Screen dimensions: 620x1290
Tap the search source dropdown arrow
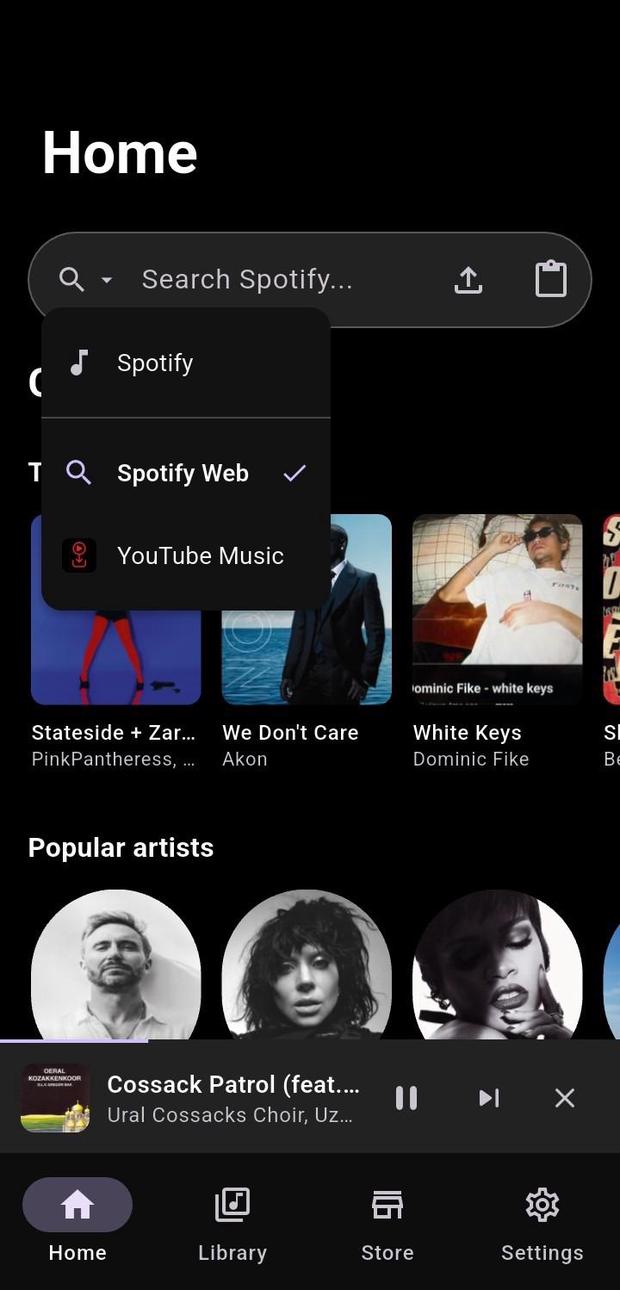click(x=107, y=280)
